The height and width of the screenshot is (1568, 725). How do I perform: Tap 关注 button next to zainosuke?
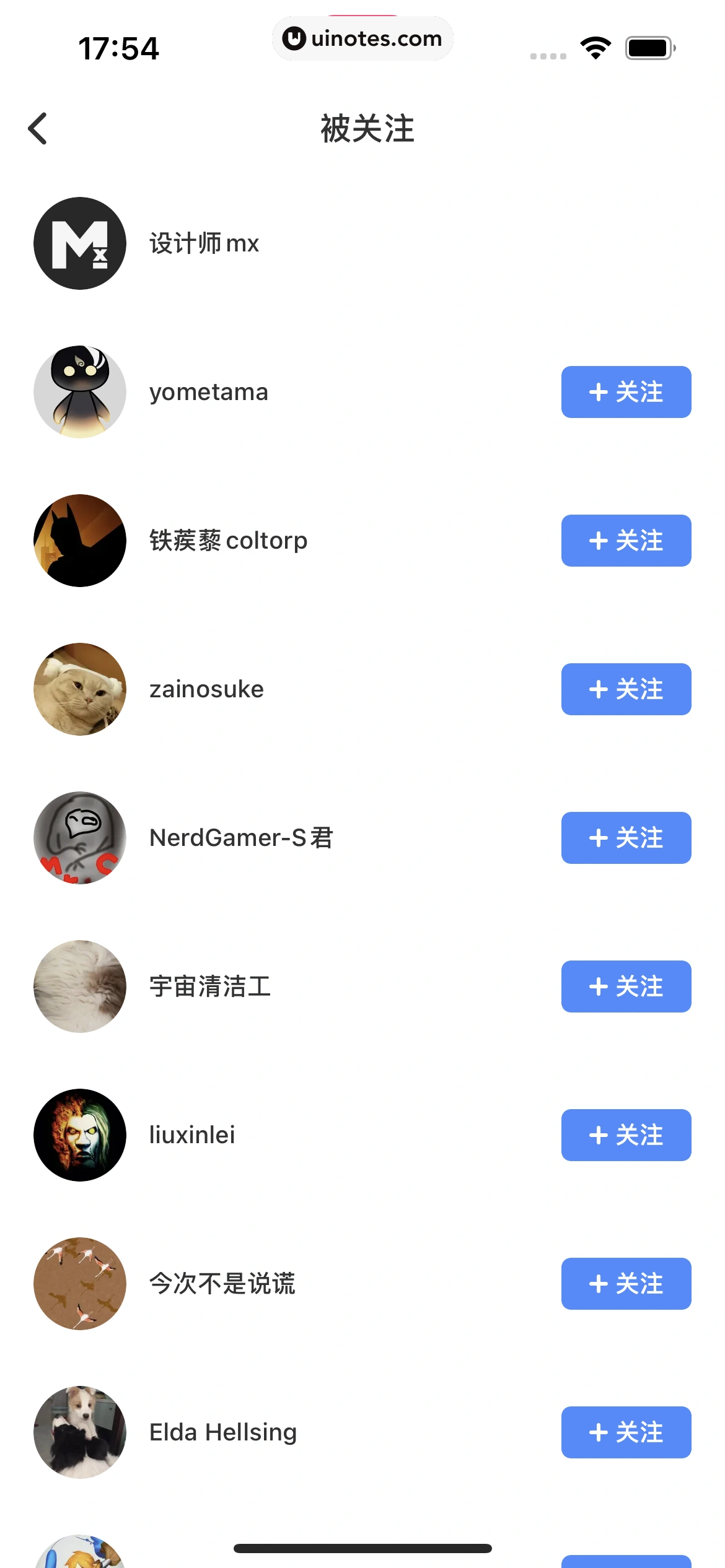point(626,689)
